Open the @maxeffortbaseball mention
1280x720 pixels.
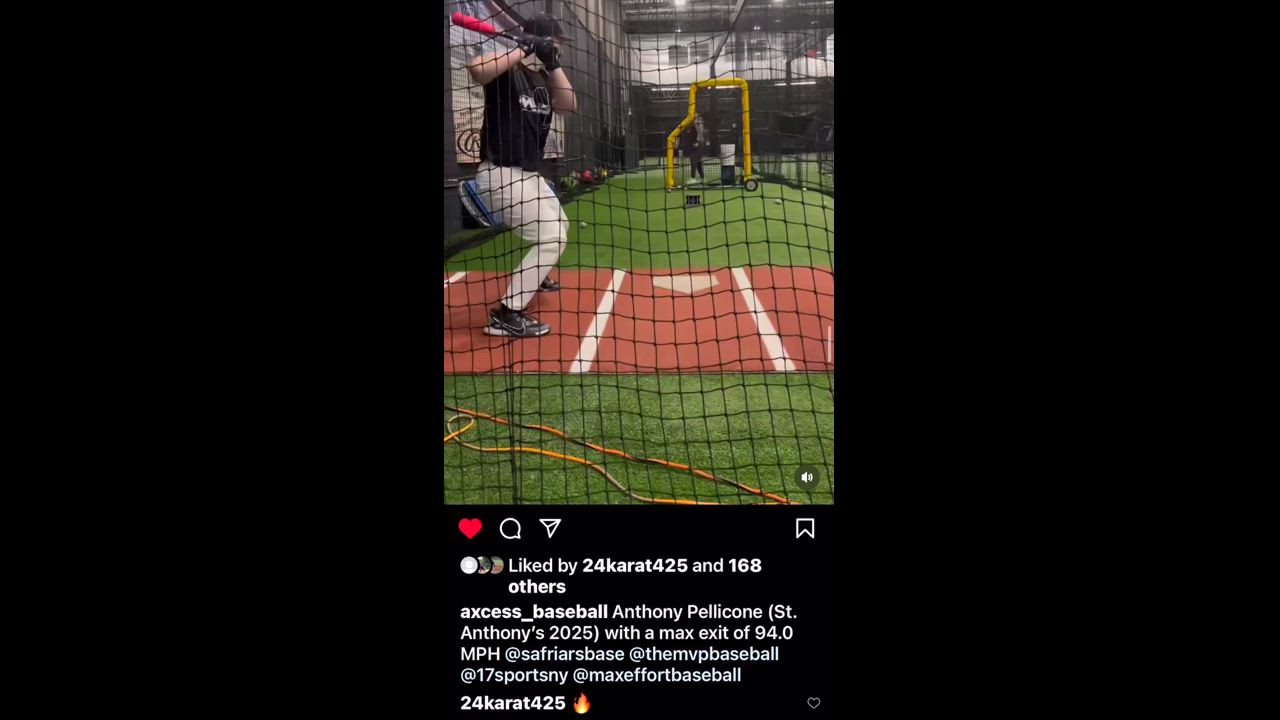[657, 675]
